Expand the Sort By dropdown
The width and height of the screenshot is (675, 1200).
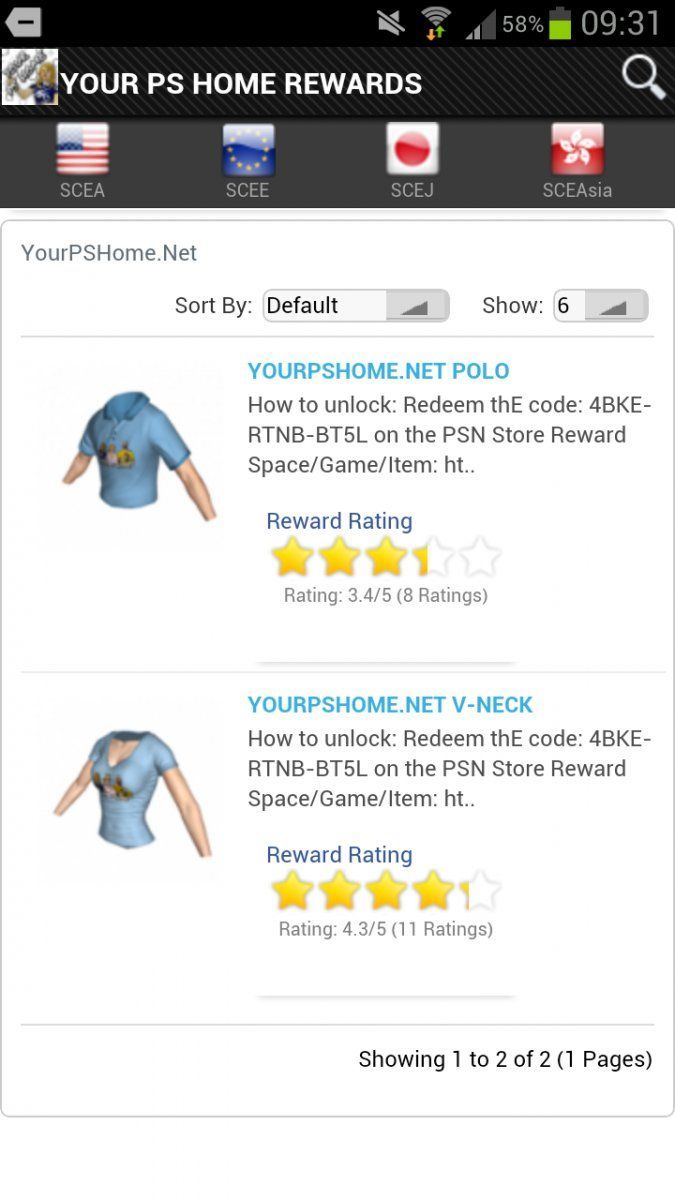356,306
